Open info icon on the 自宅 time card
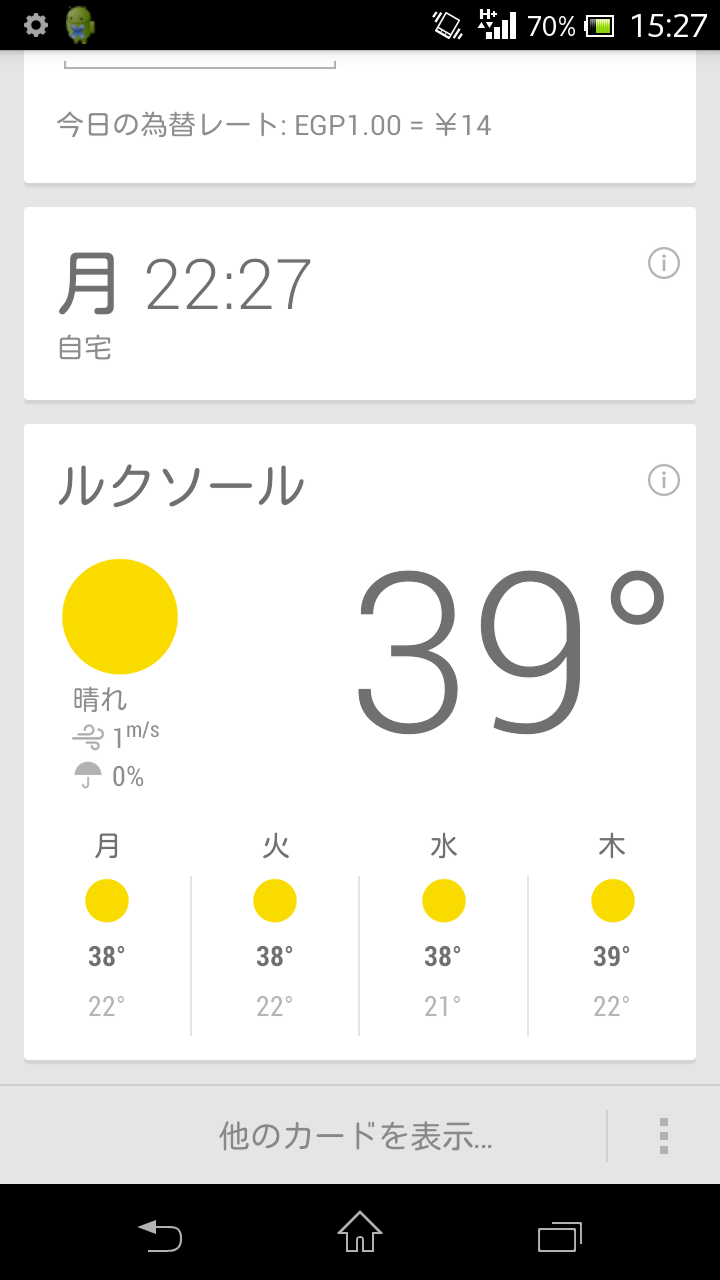 (664, 263)
